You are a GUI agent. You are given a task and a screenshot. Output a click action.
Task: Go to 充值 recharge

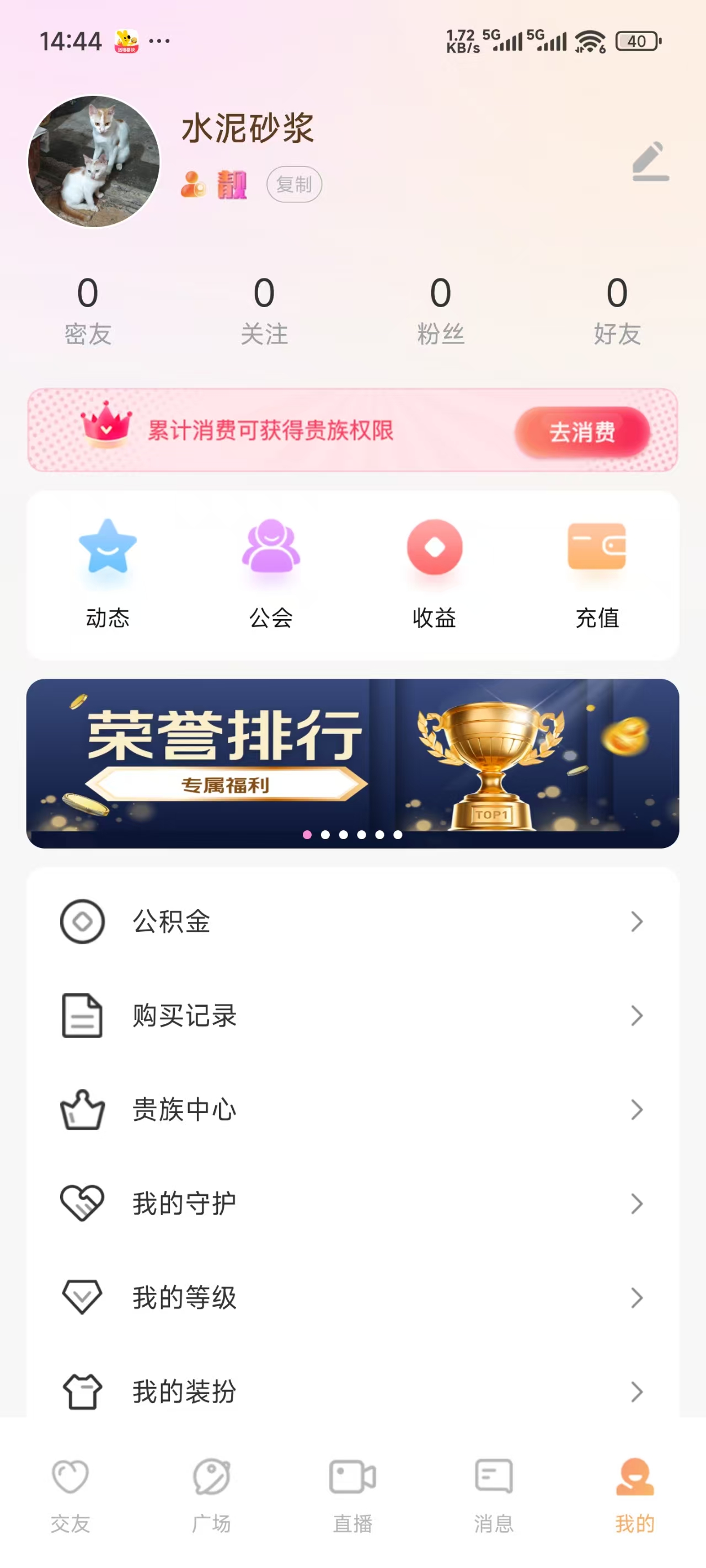(x=597, y=573)
